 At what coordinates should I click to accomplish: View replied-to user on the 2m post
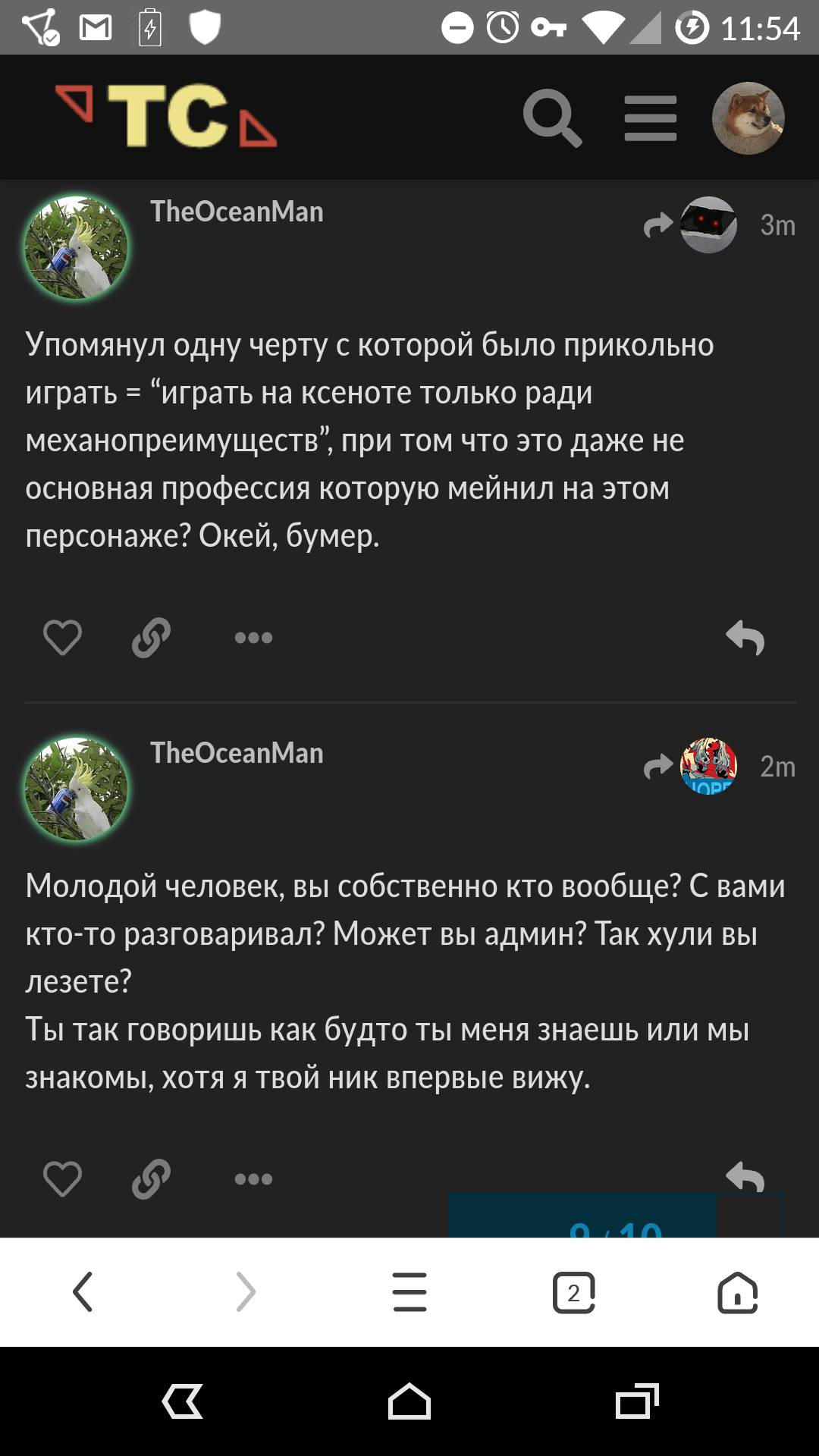708,766
